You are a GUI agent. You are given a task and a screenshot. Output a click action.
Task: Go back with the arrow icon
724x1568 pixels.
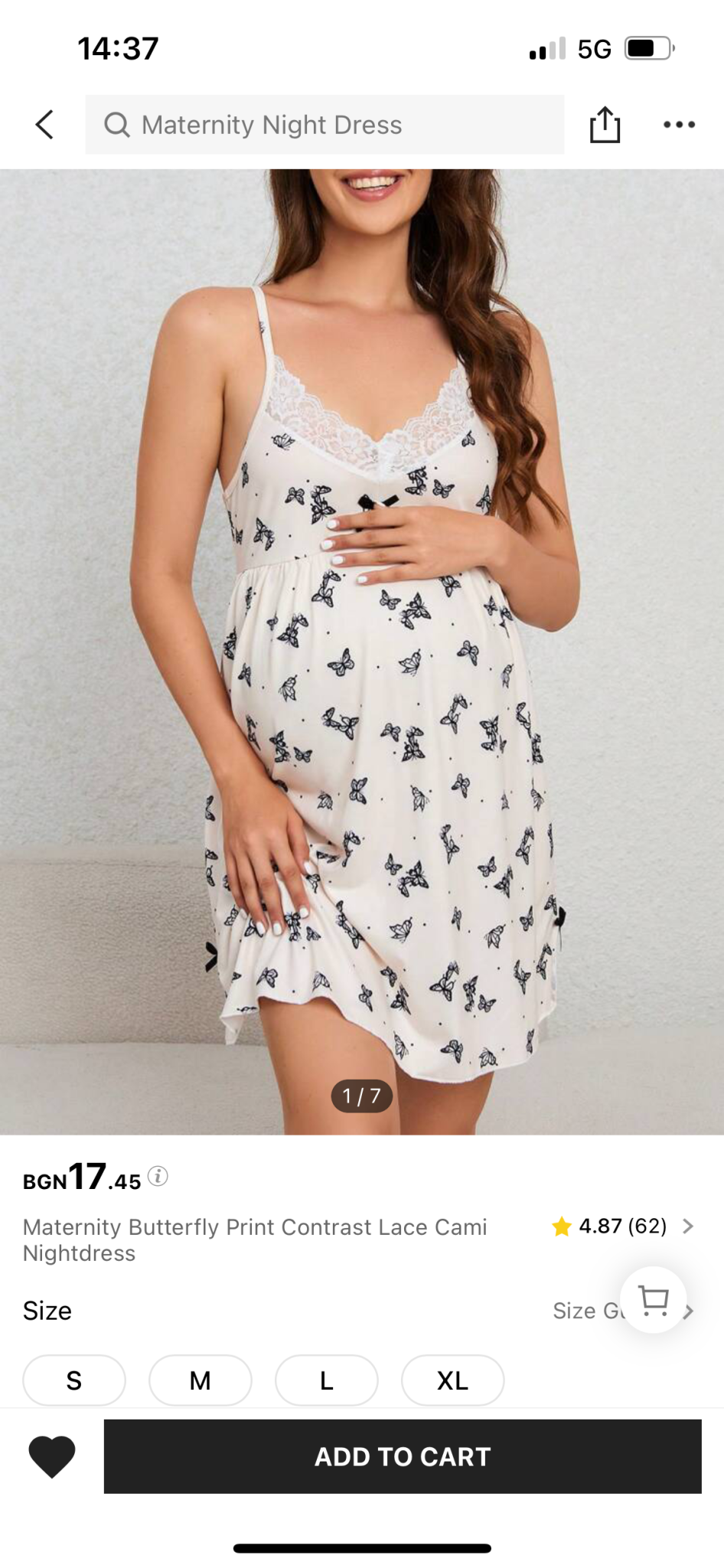coord(44,125)
